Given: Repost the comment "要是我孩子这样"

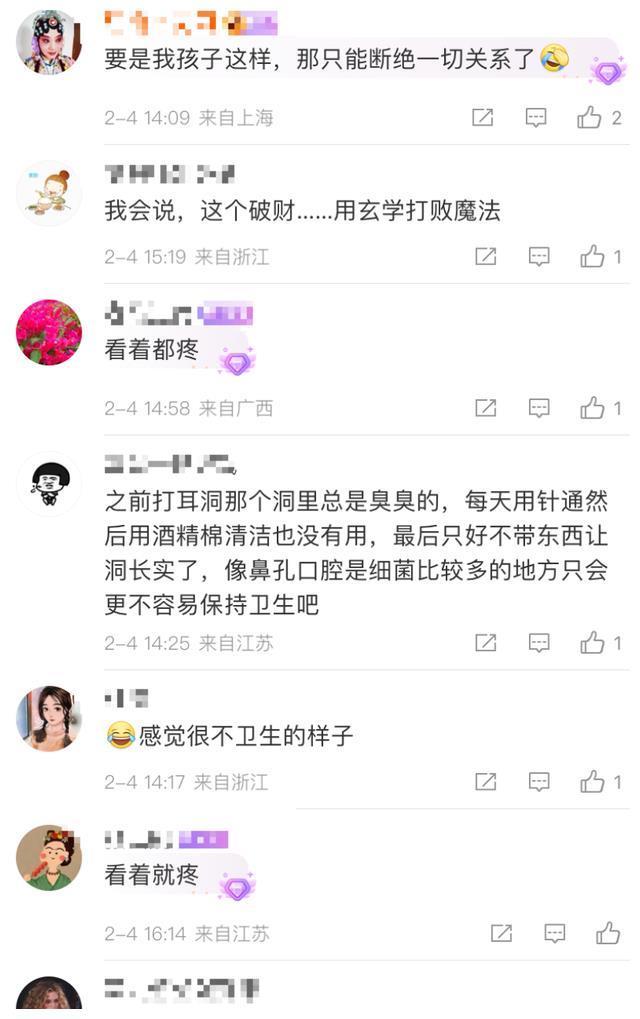Looking at the screenshot, I should click(x=482, y=118).
